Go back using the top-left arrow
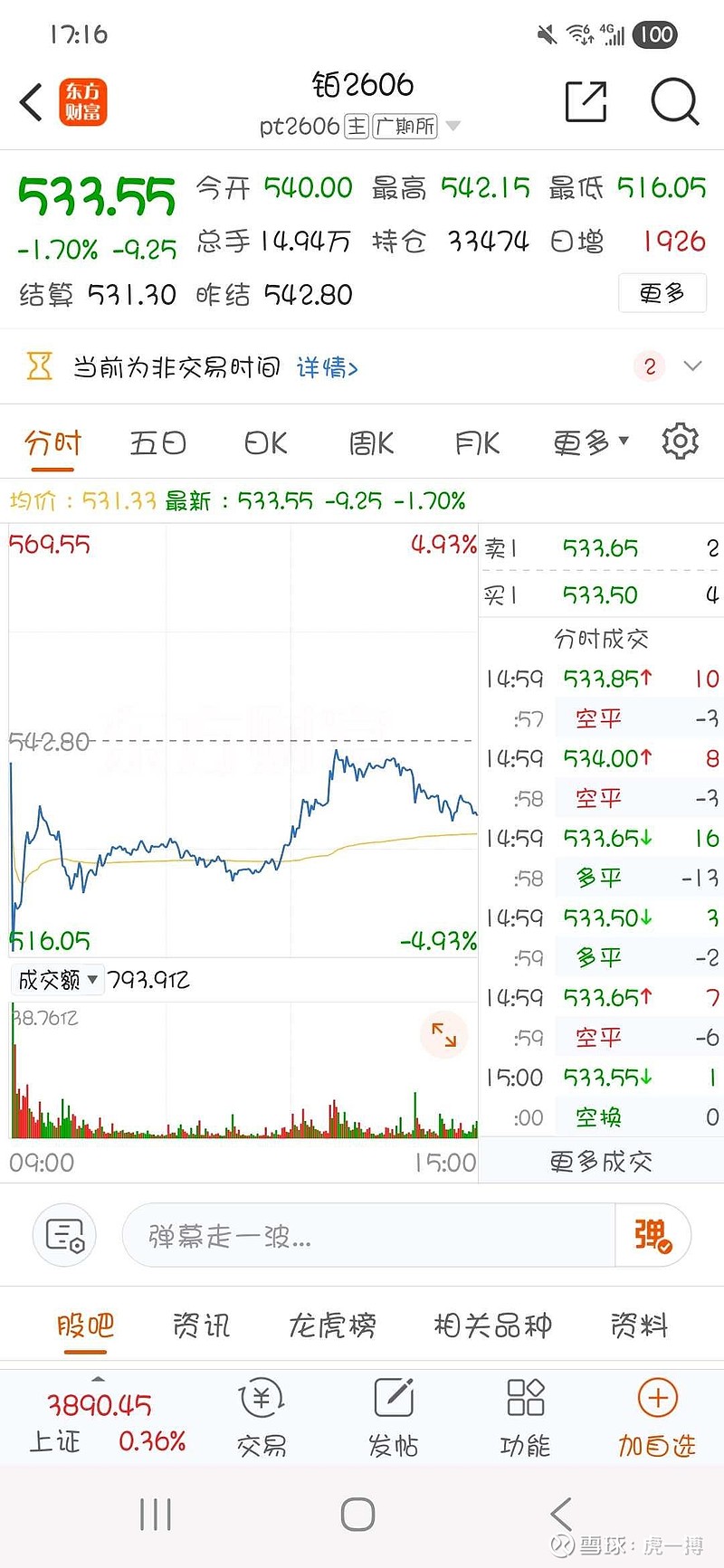724x1568 pixels. [30, 102]
